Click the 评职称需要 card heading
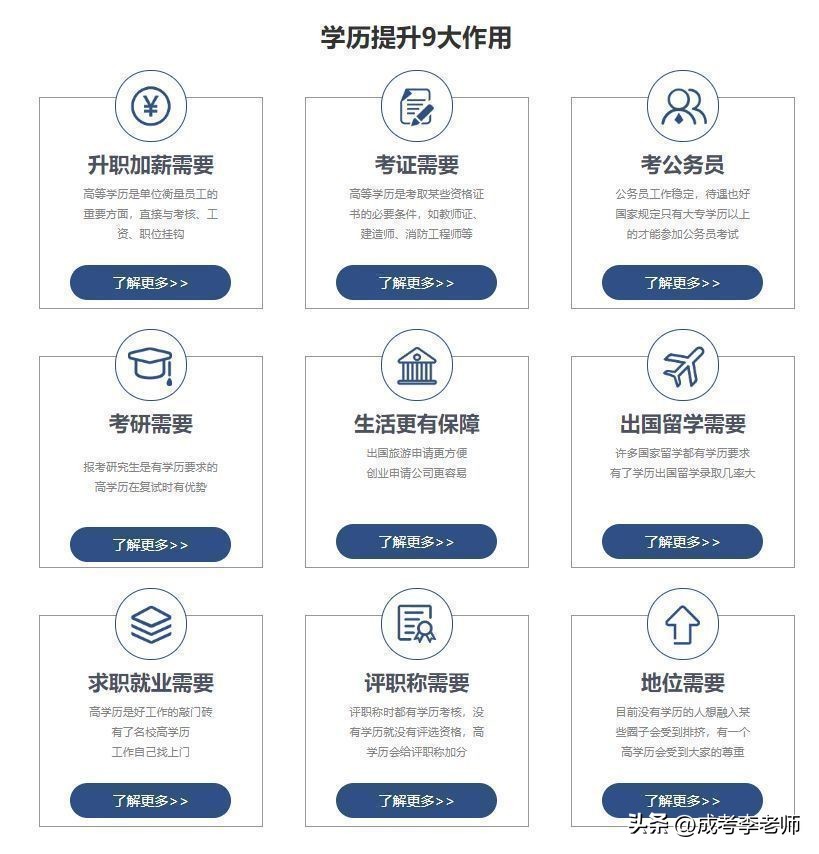The image size is (819, 854). (x=417, y=682)
